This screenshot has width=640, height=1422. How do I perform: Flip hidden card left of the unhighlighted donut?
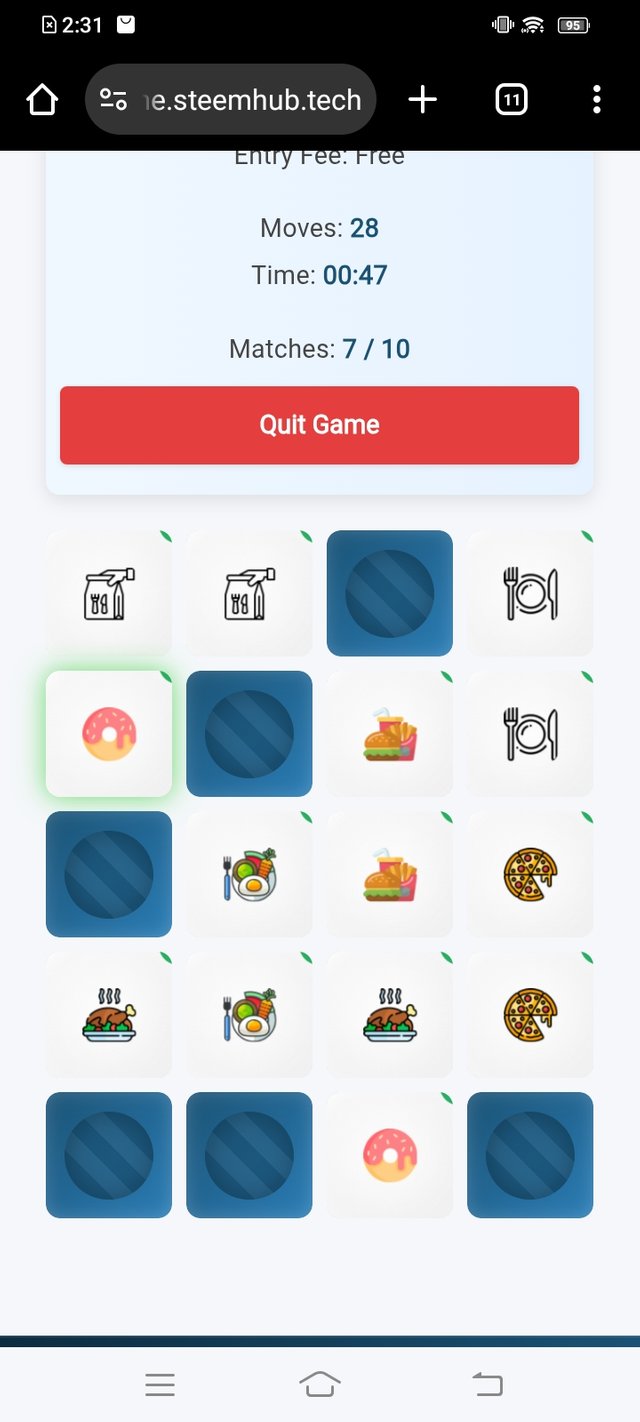tap(249, 1155)
